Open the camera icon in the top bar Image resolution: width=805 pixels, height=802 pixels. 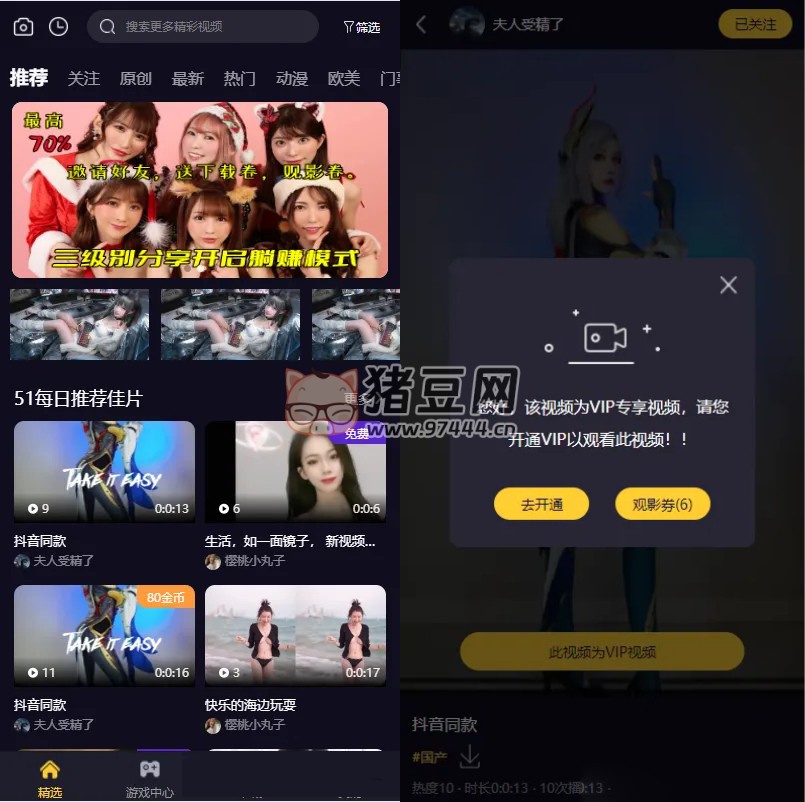23,27
